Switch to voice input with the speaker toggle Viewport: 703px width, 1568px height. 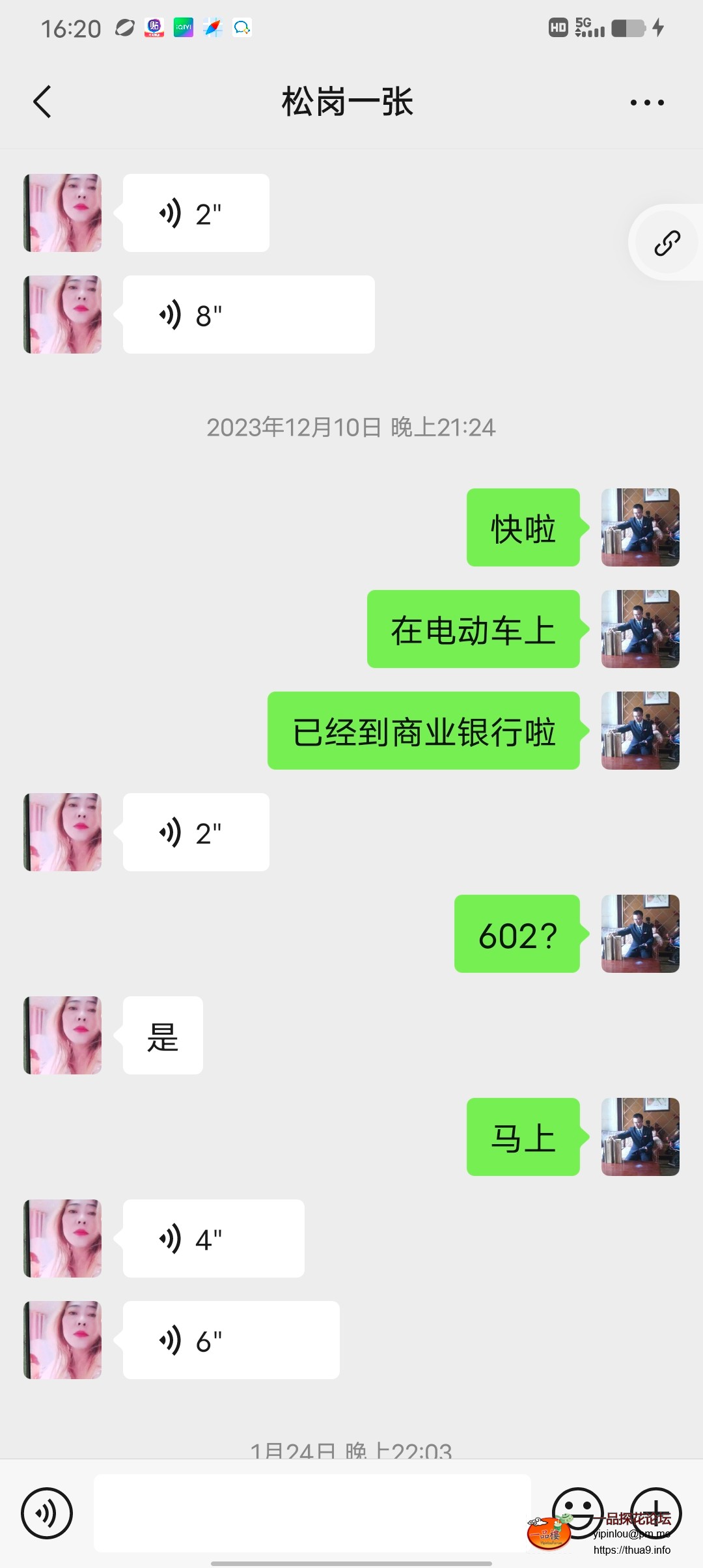tap(46, 1513)
